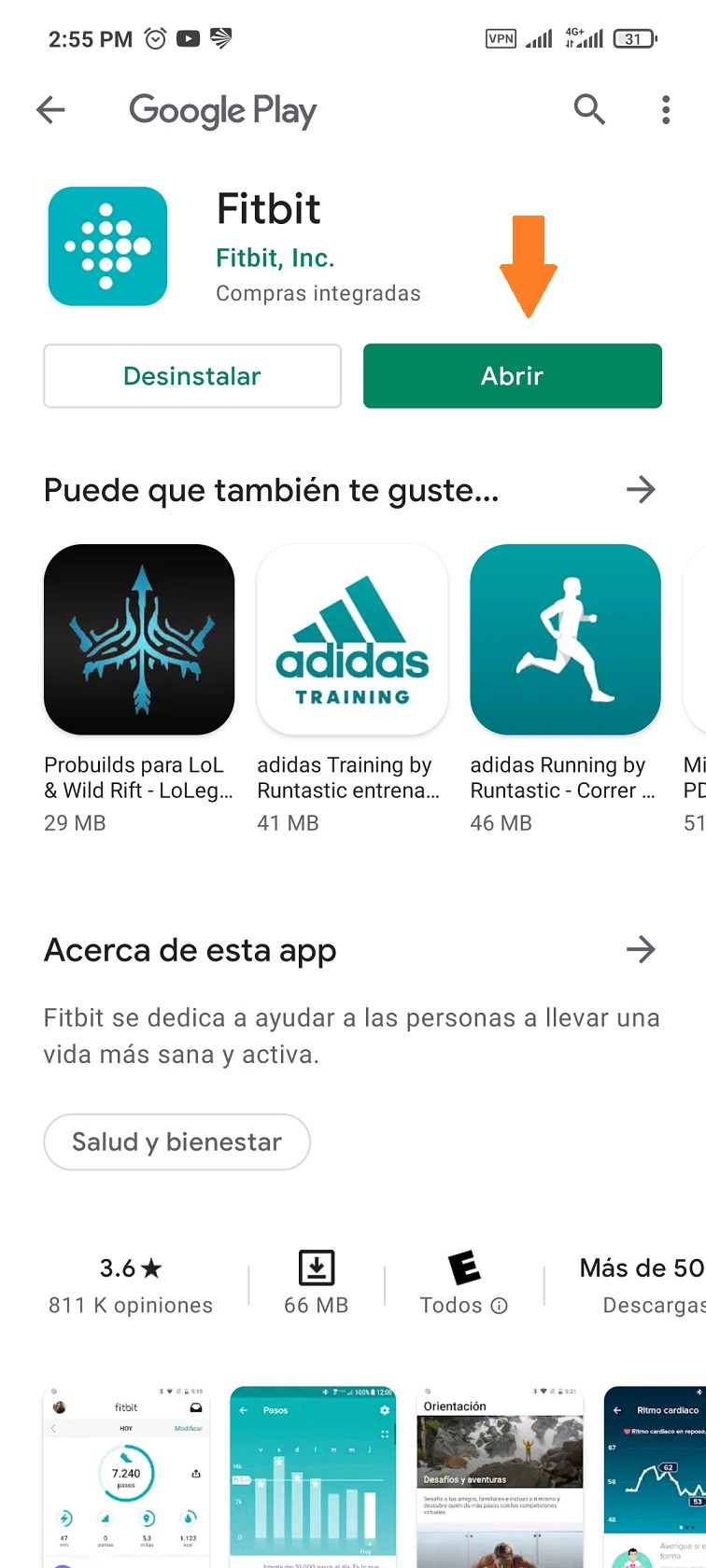This screenshot has width=706, height=1568.
Task: Open the Orientación screenshot preview
Action: coord(500,1477)
